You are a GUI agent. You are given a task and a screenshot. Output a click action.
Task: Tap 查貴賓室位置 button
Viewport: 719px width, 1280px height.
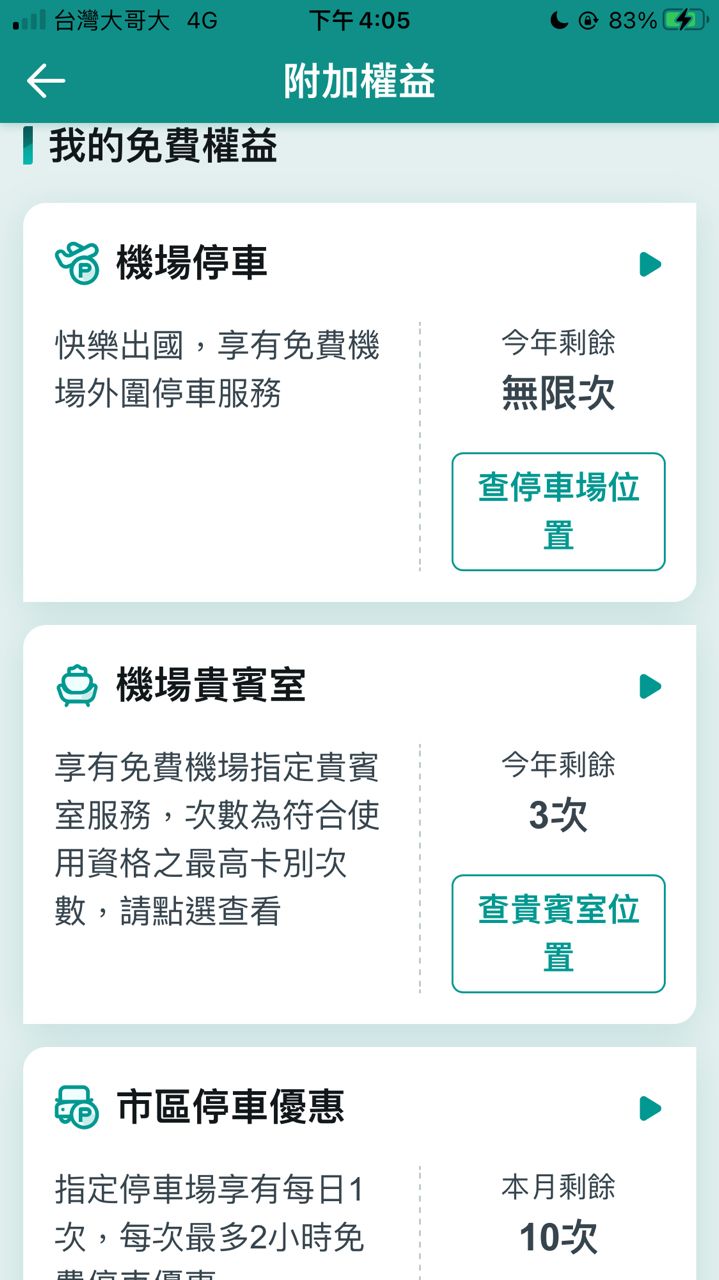click(558, 934)
